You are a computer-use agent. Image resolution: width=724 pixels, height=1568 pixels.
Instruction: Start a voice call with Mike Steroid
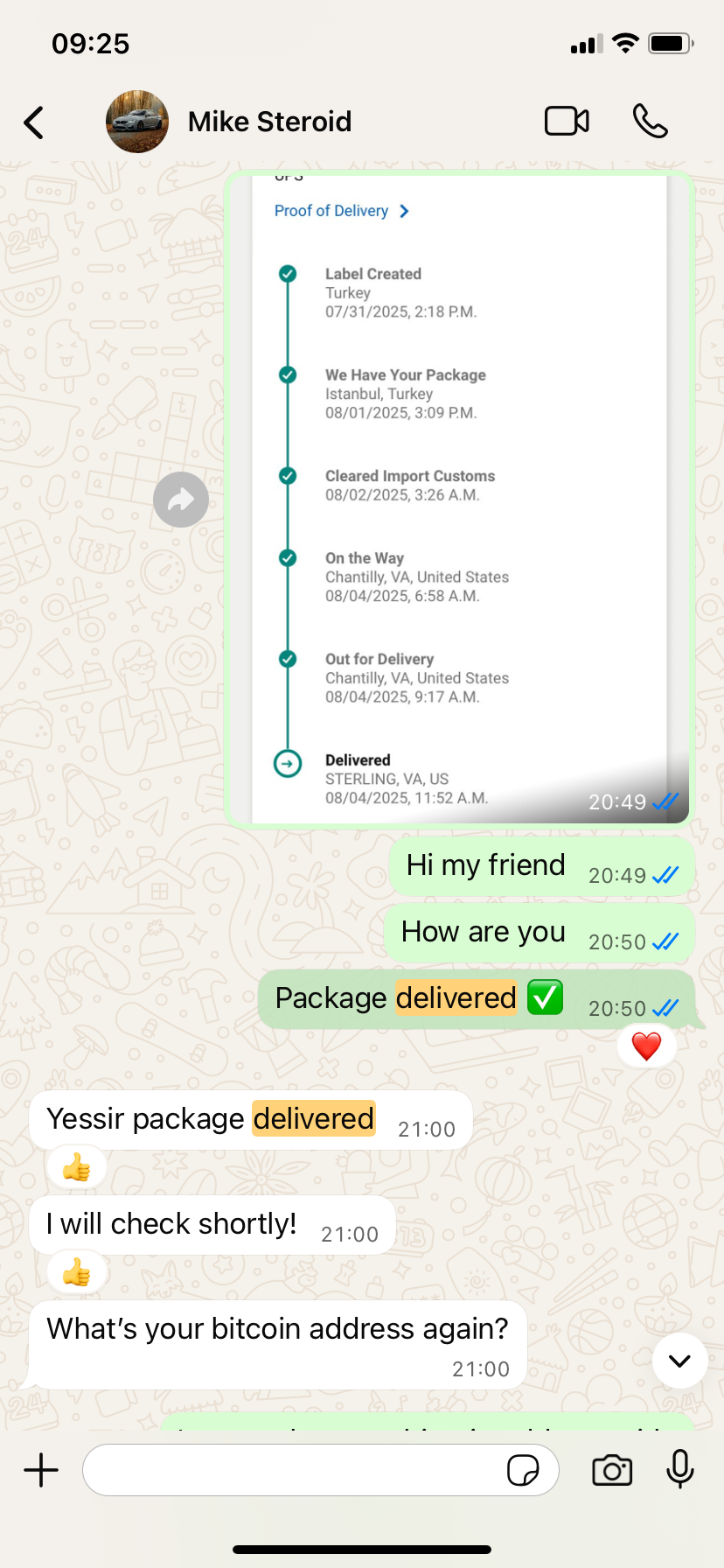coord(651,122)
